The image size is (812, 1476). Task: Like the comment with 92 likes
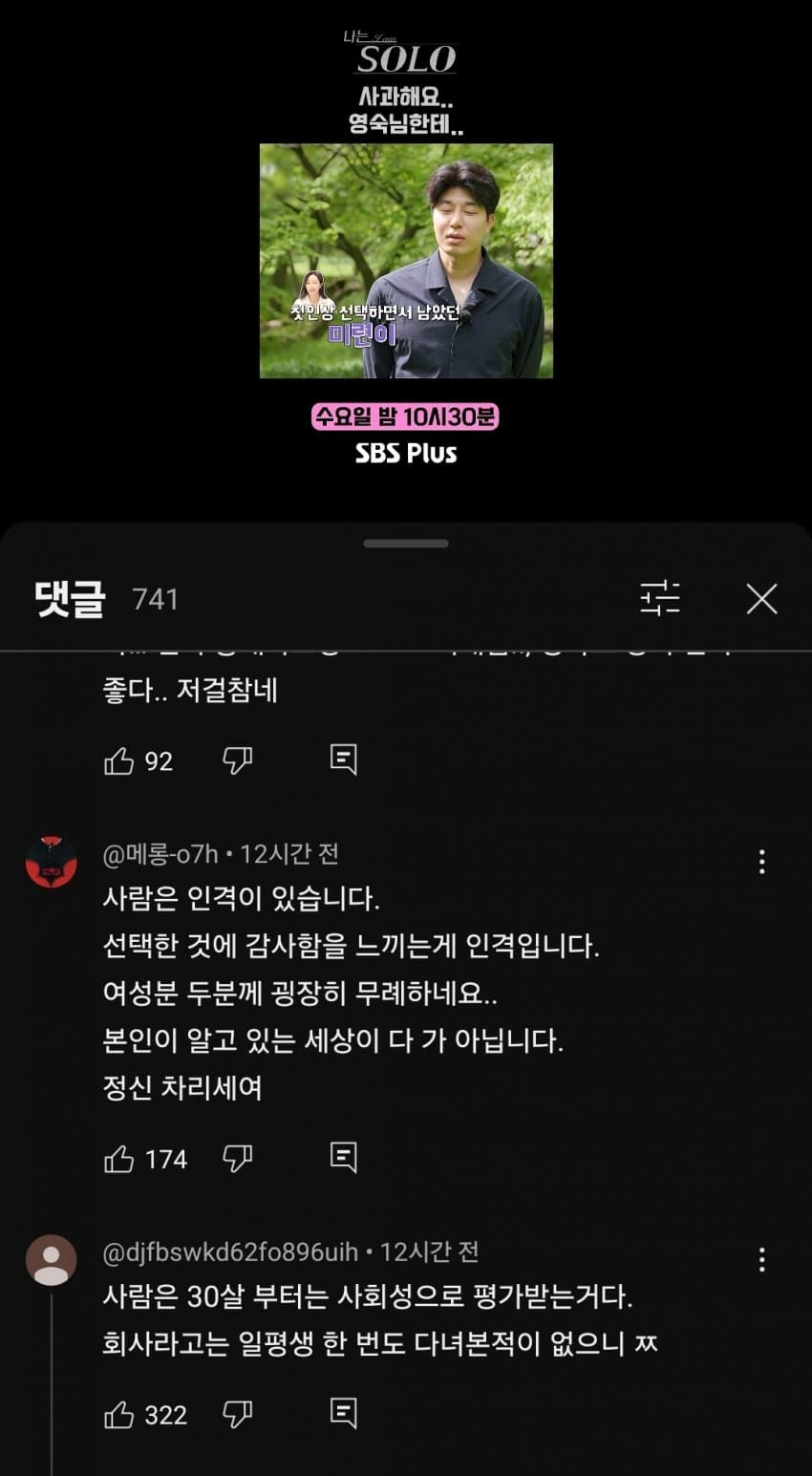pyautogui.click(x=118, y=760)
